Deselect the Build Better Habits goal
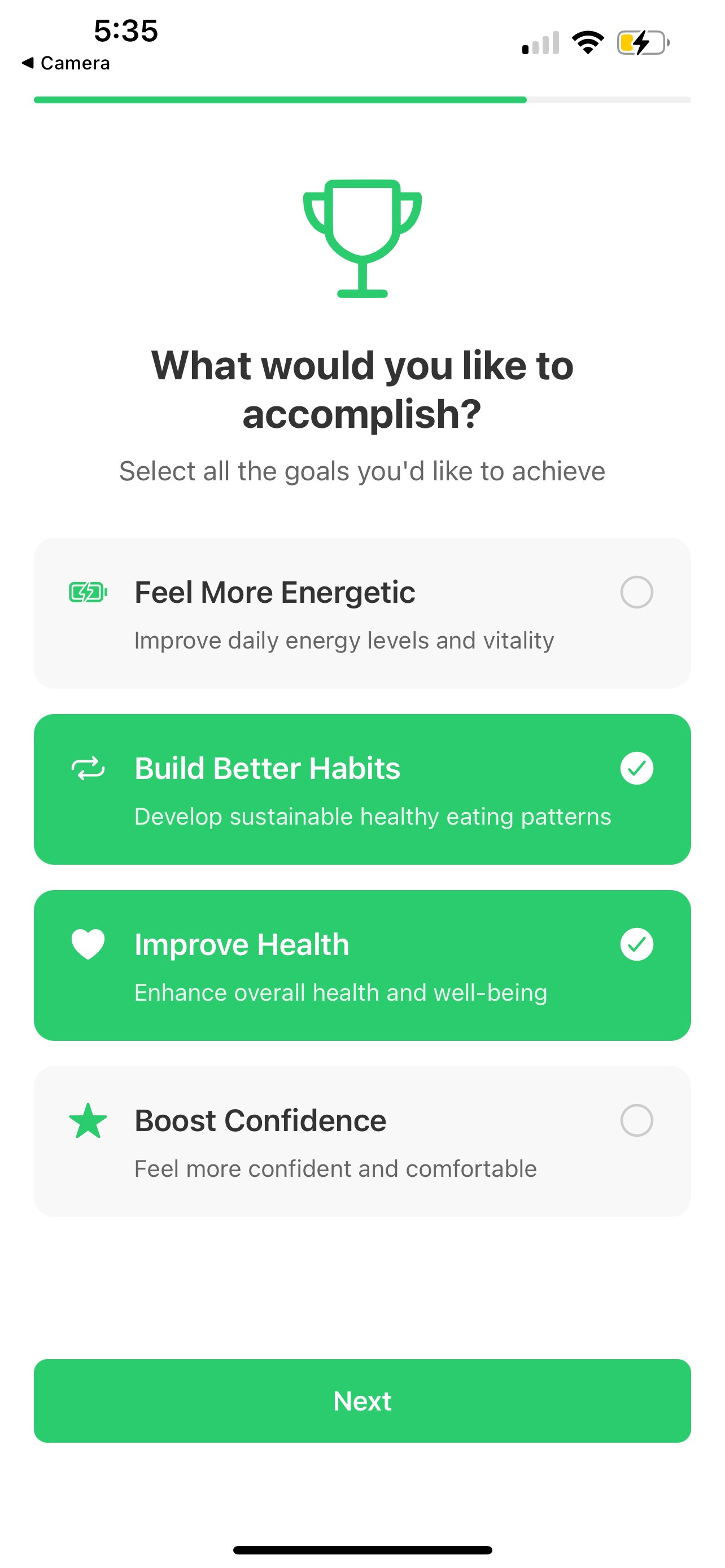Image resolution: width=725 pixels, height=1568 pixels. [362, 789]
